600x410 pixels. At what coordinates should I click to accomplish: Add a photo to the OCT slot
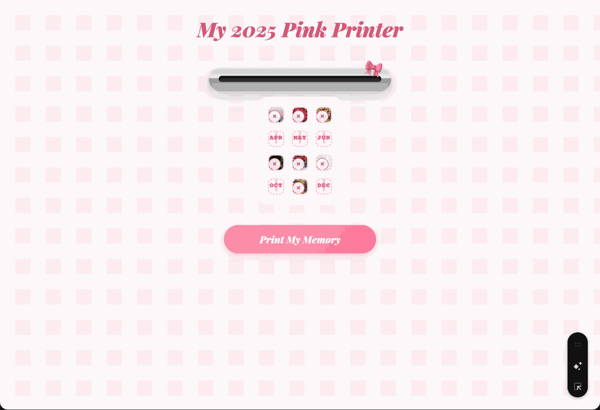(276, 186)
